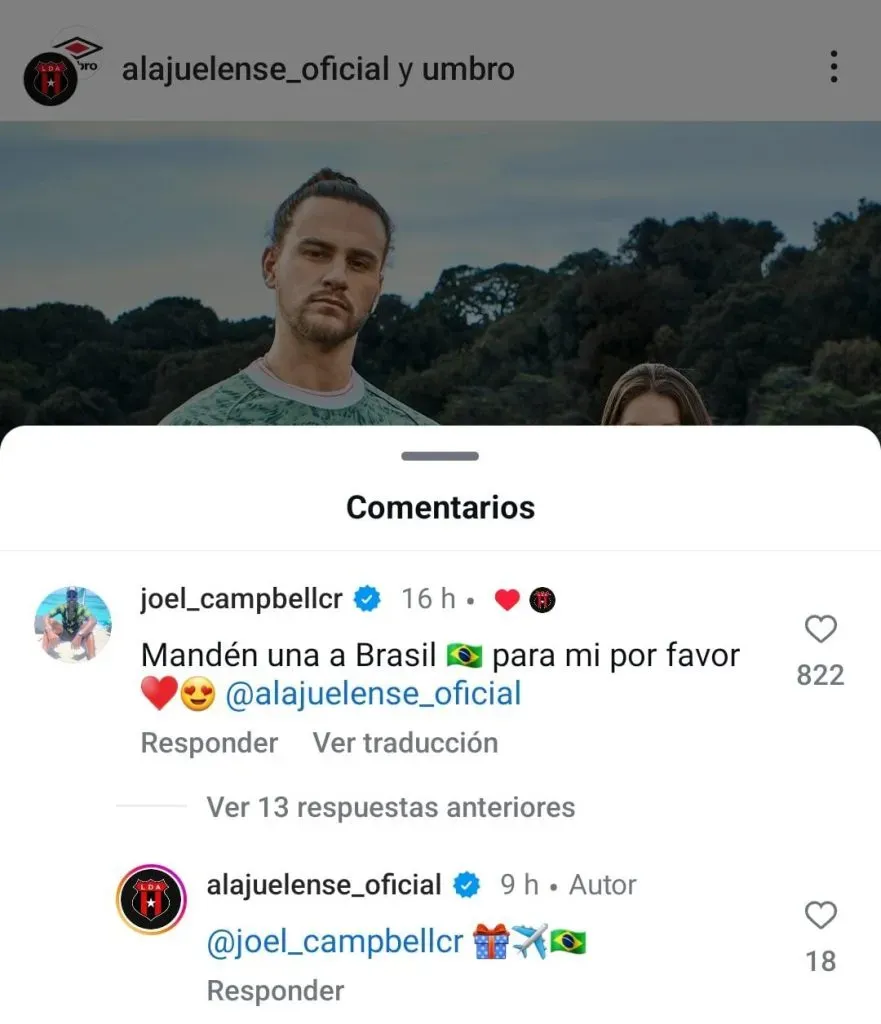
Task: Click the verified badge next to joel_campbellcr
Action: (x=367, y=598)
